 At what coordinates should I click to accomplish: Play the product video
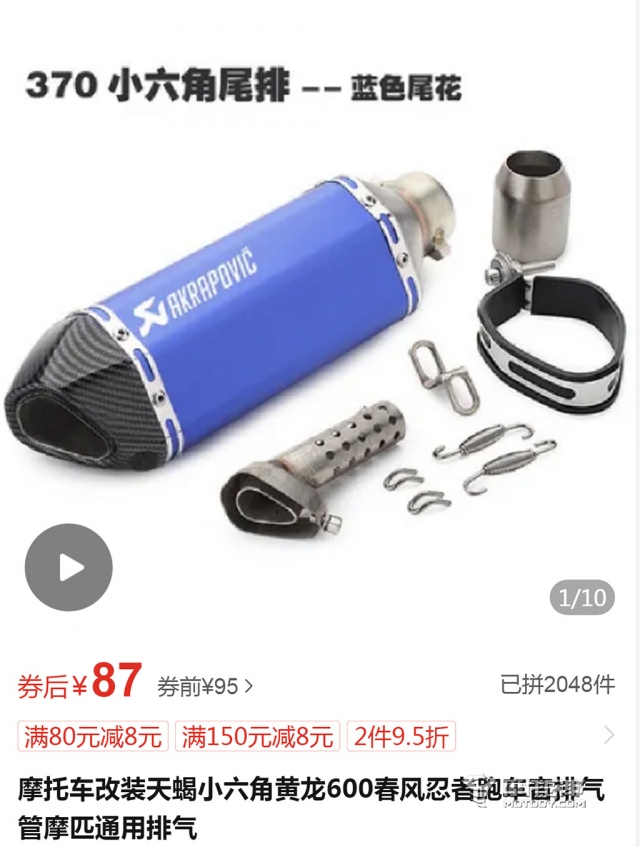(x=69, y=568)
